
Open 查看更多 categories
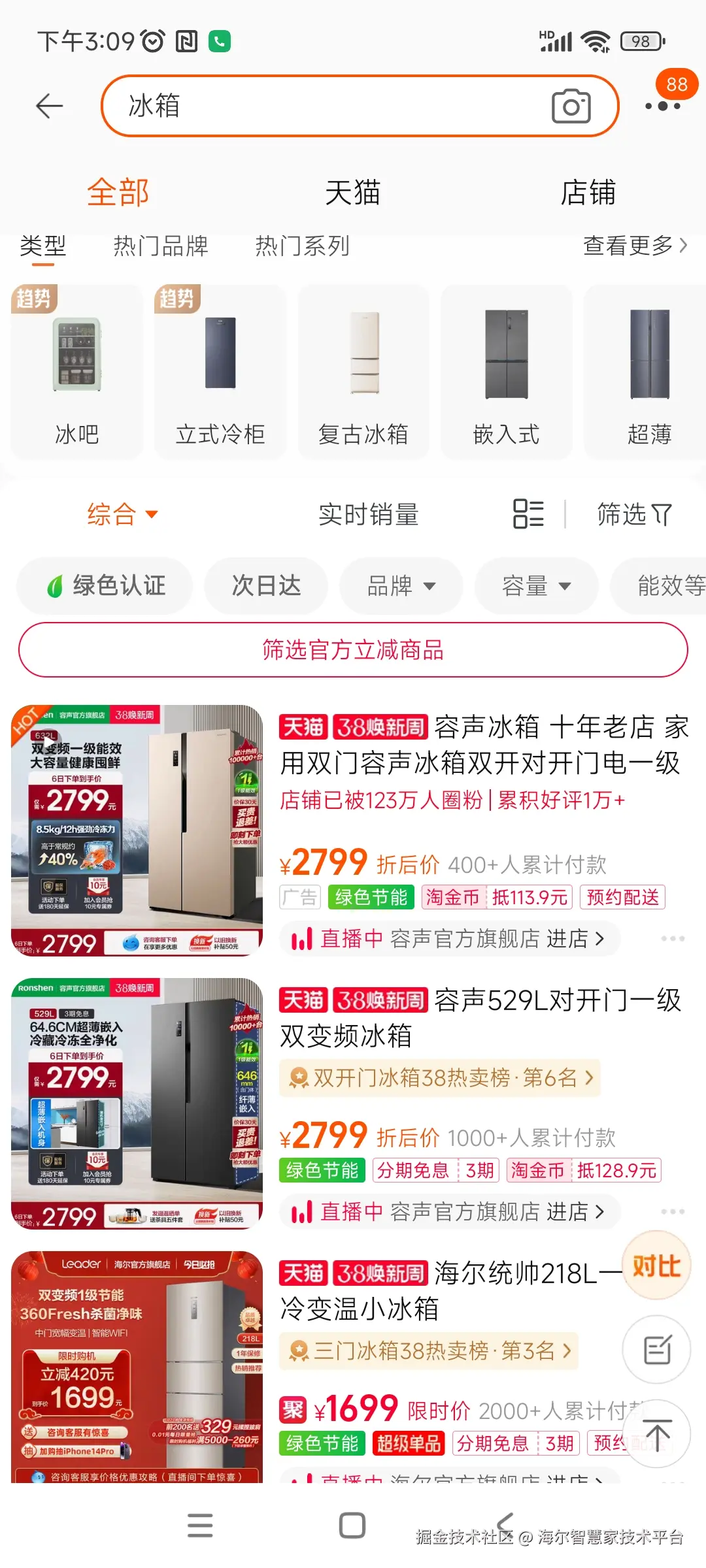(x=634, y=246)
